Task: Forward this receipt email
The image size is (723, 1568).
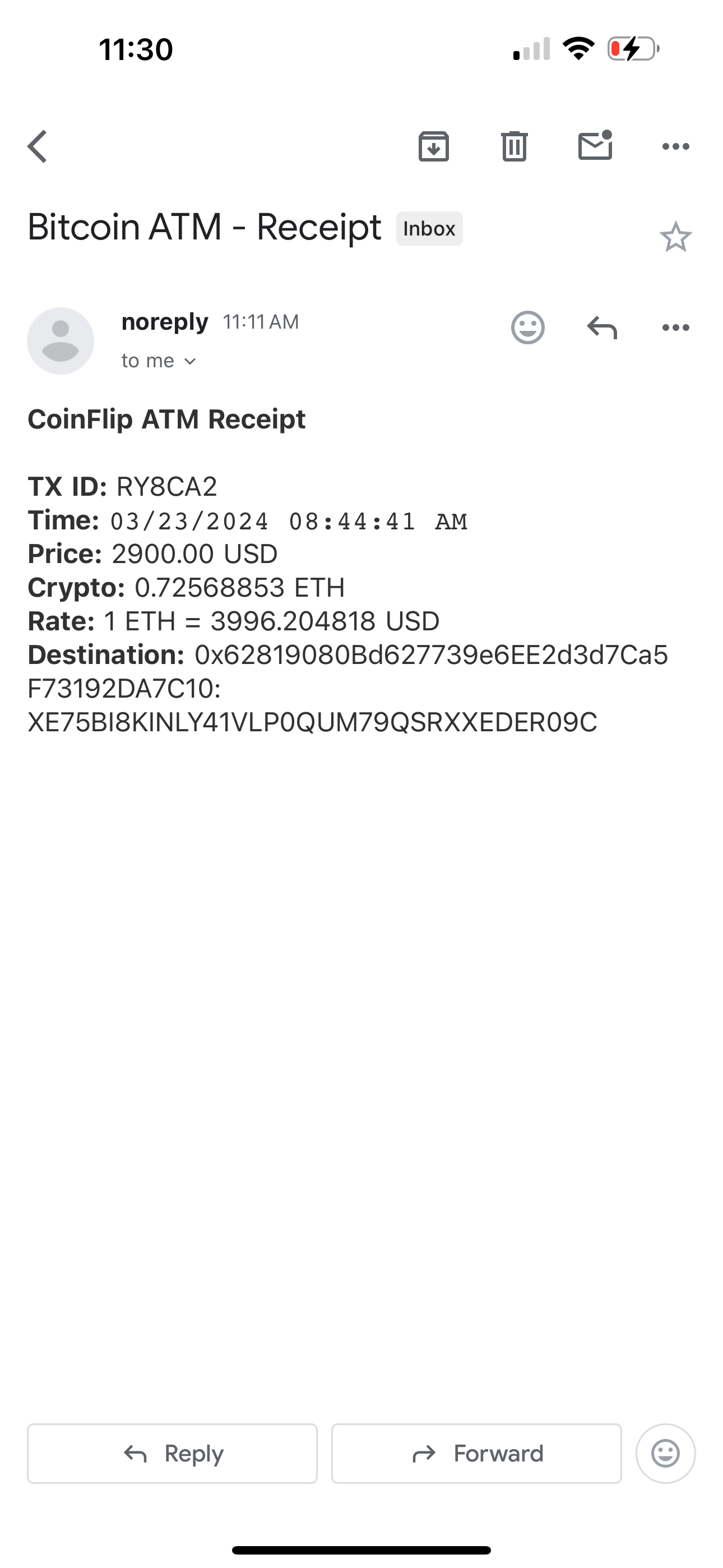Action: click(476, 1454)
